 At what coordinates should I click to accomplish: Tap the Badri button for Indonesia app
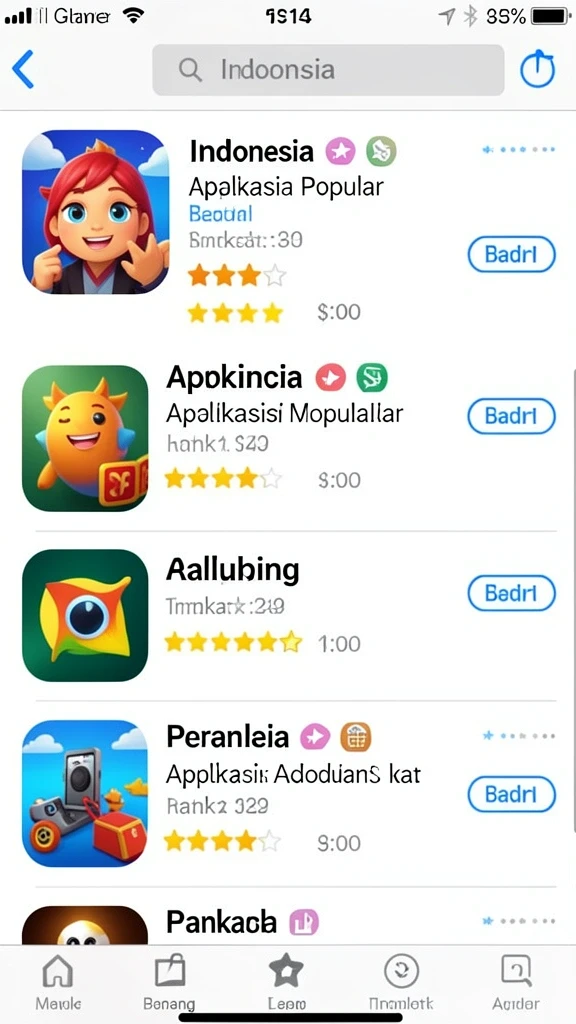pos(511,254)
